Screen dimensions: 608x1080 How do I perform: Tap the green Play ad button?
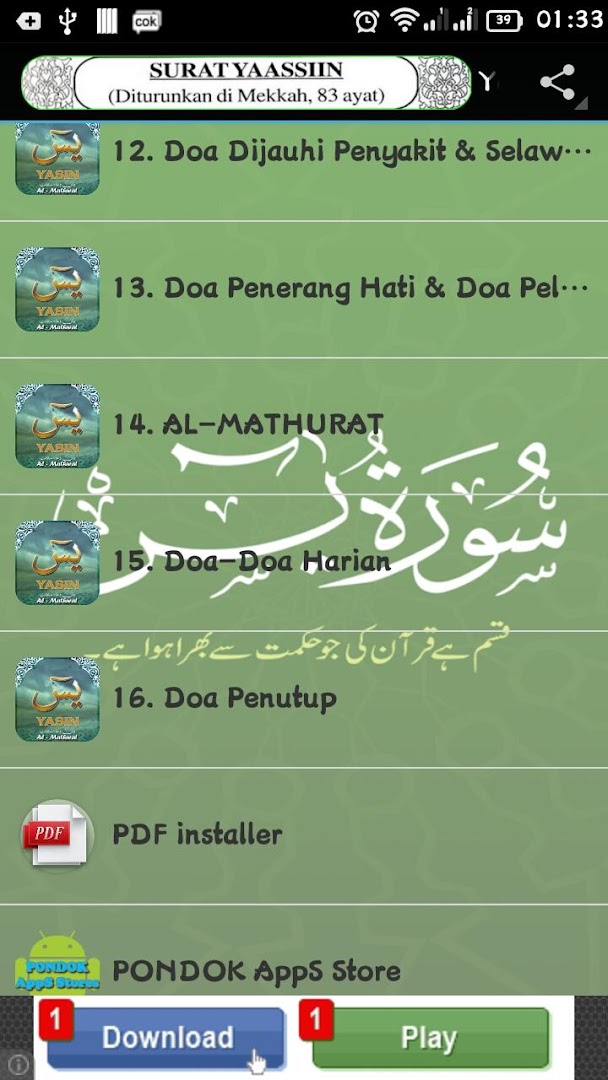point(430,1038)
